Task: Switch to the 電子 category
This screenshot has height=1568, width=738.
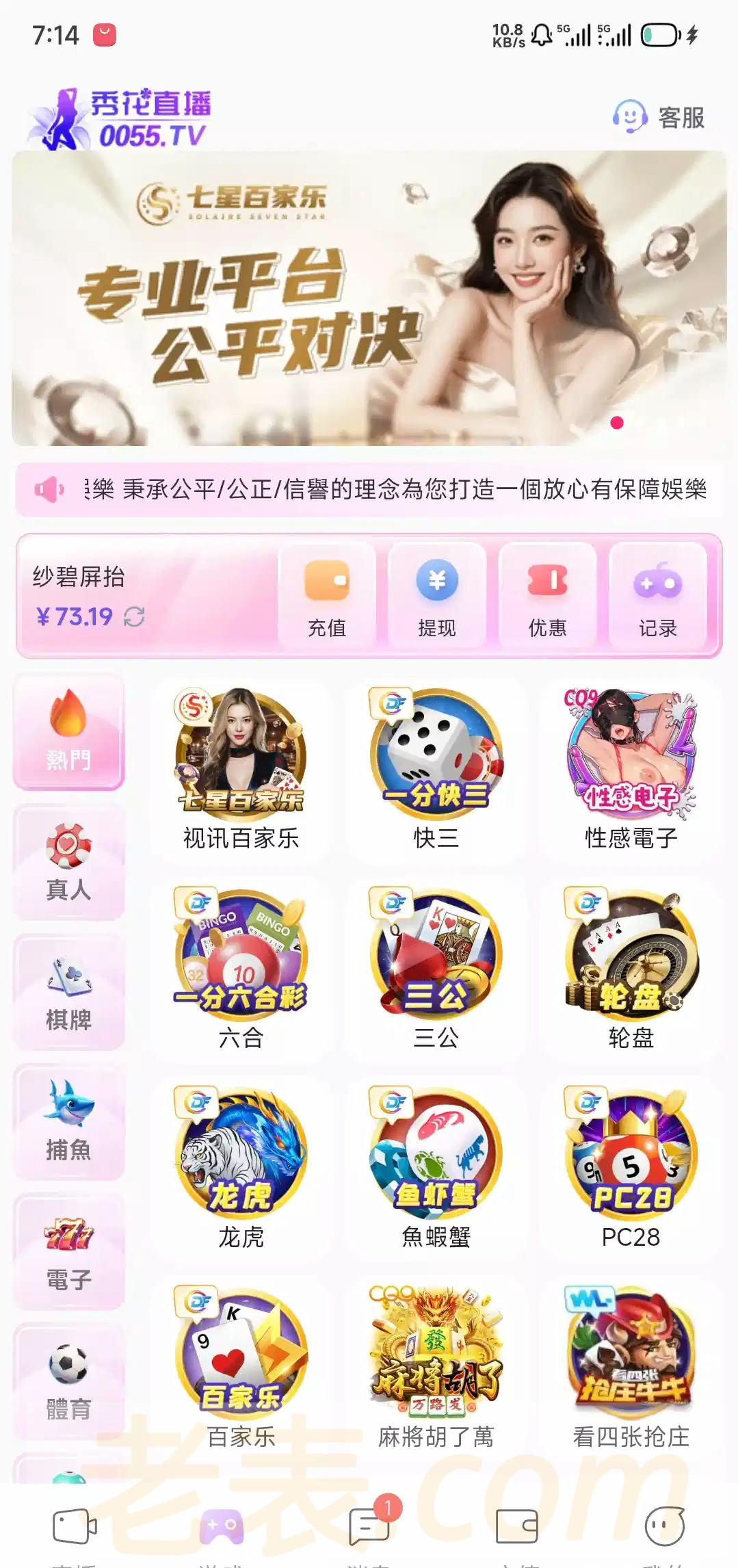Action: [68, 1252]
